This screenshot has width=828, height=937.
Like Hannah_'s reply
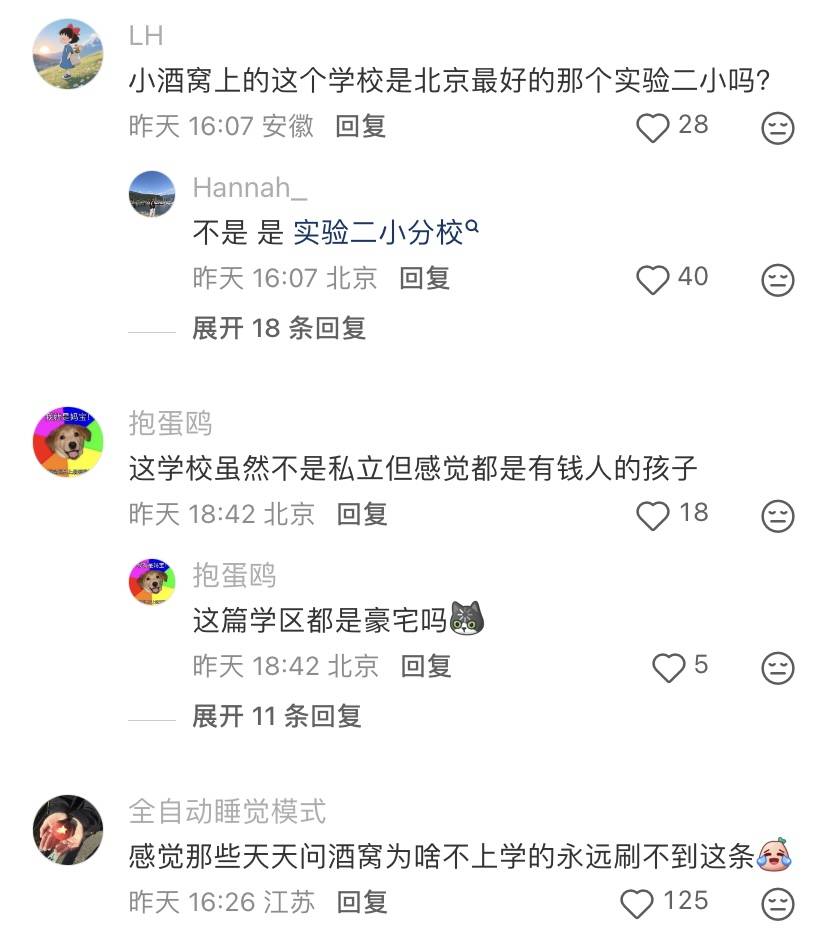coord(653,279)
